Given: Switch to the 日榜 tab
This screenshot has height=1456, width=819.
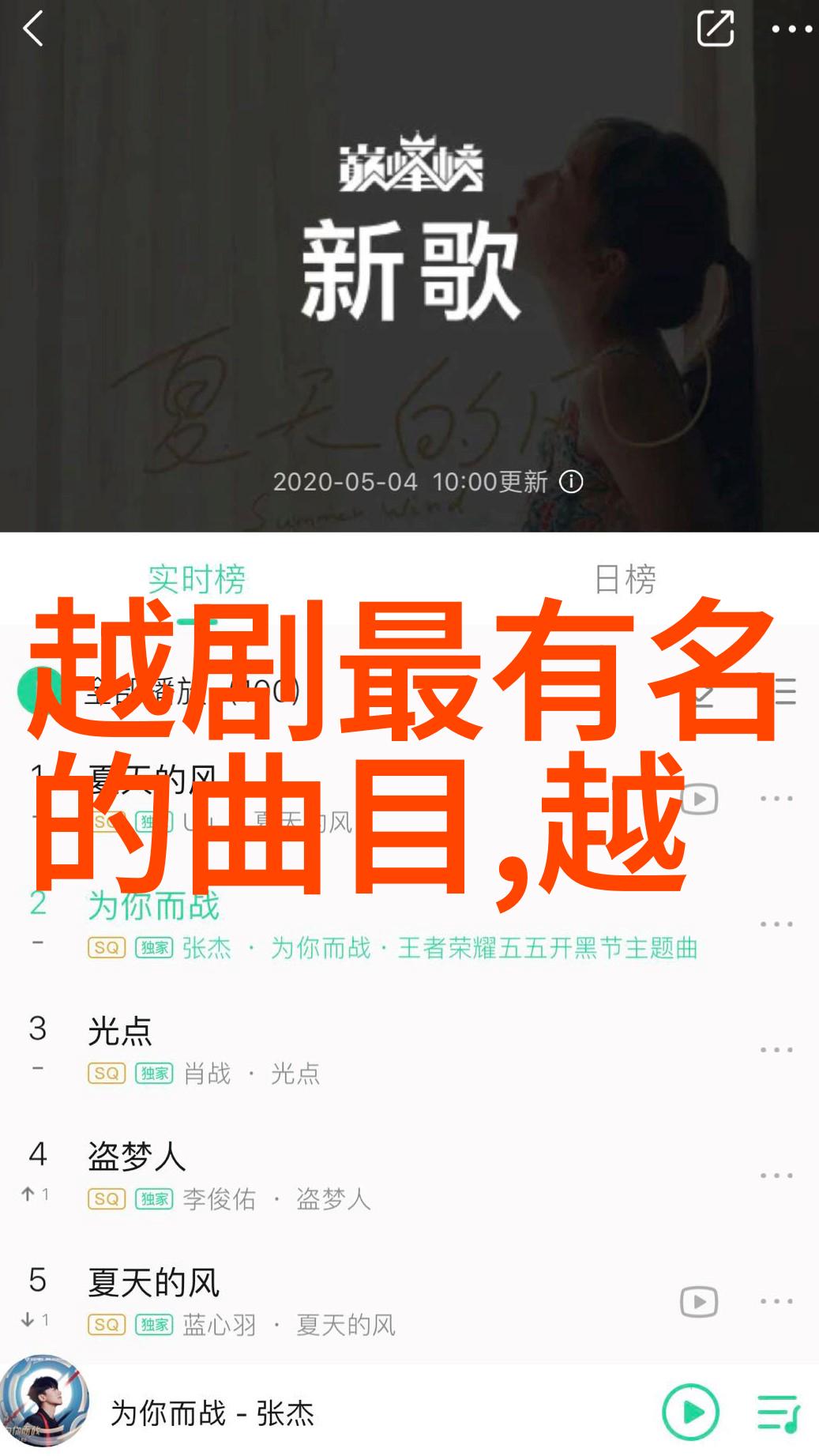Looking at the screenshot, I should point(625,579).
